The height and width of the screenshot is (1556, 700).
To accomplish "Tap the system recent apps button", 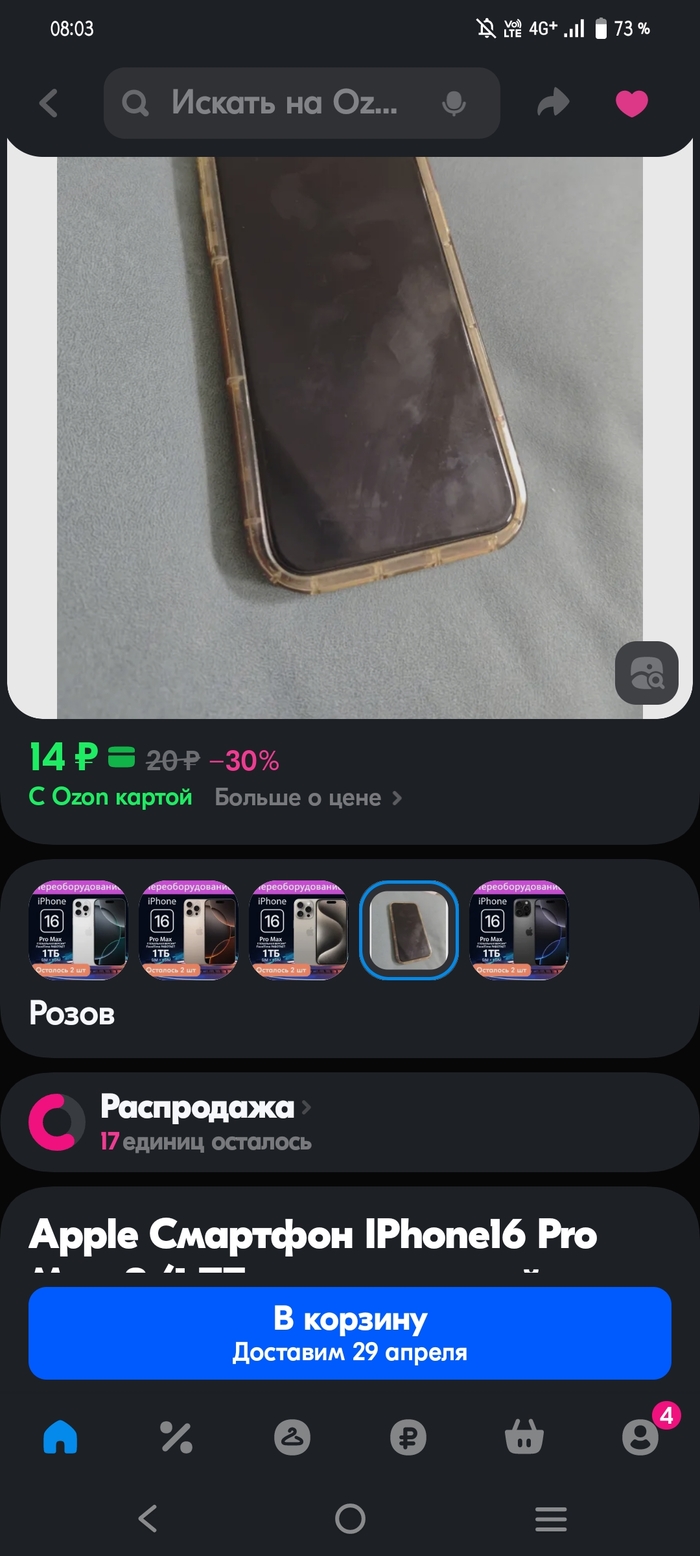I will coord(551,1519).
